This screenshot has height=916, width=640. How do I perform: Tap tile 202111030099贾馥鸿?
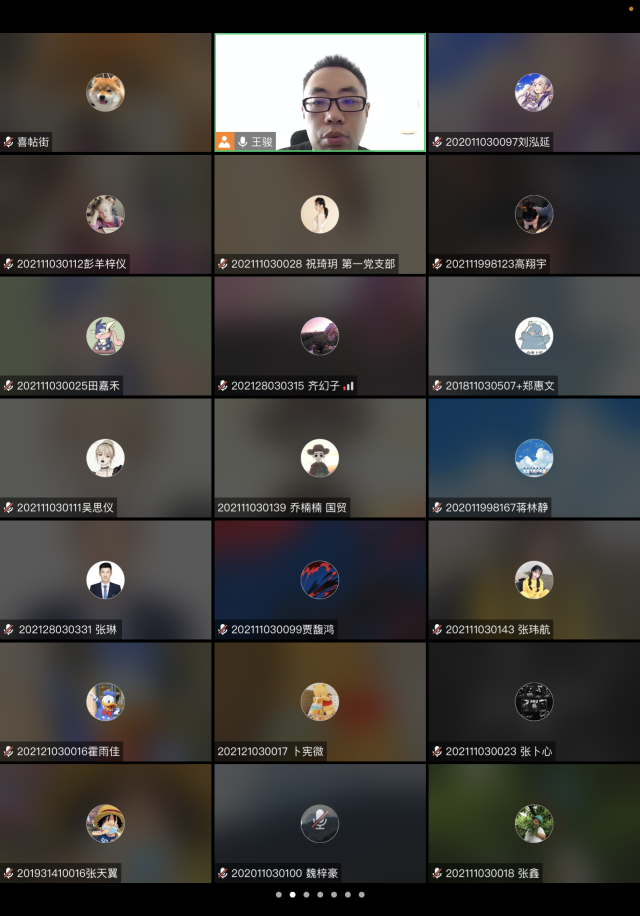click(320, 580)
